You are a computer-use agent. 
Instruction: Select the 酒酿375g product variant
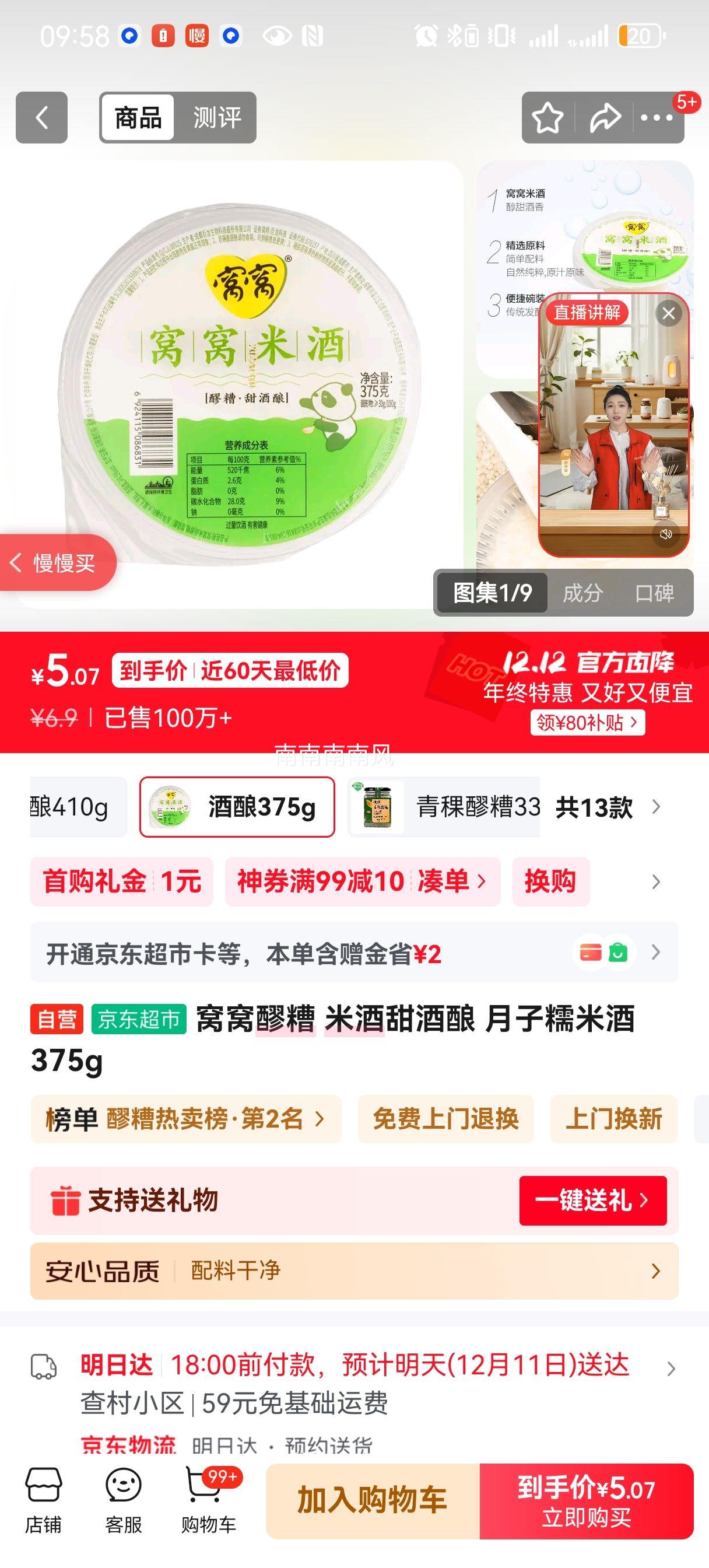point(239,806)
